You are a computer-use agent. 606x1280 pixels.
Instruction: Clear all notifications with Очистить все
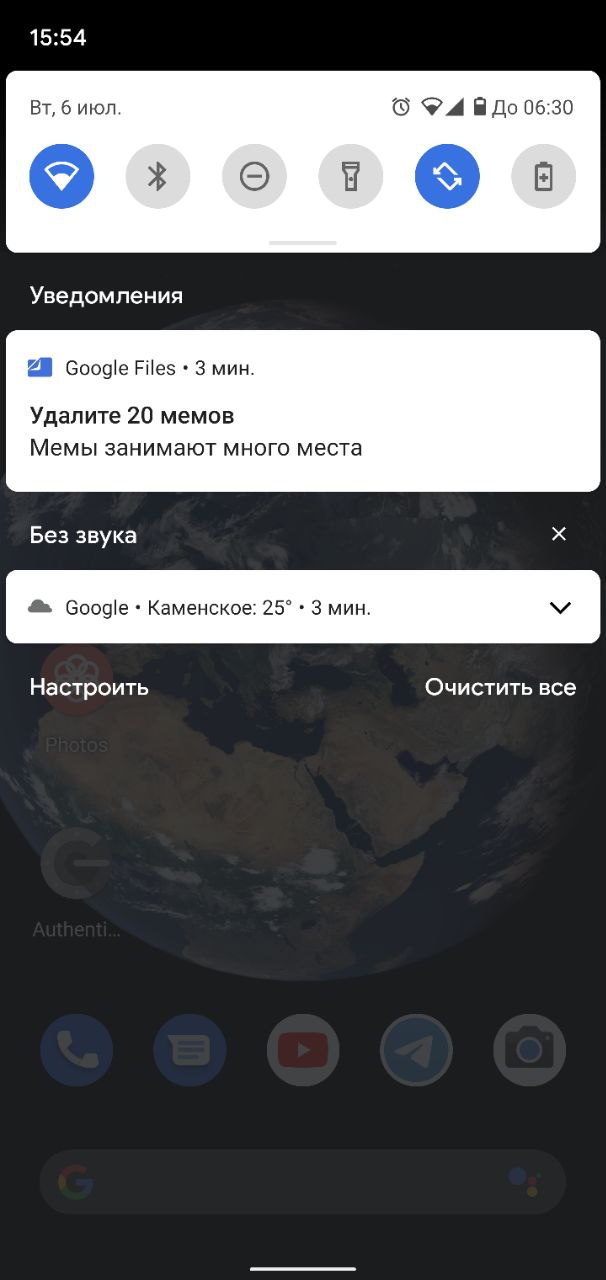[500, 687]
